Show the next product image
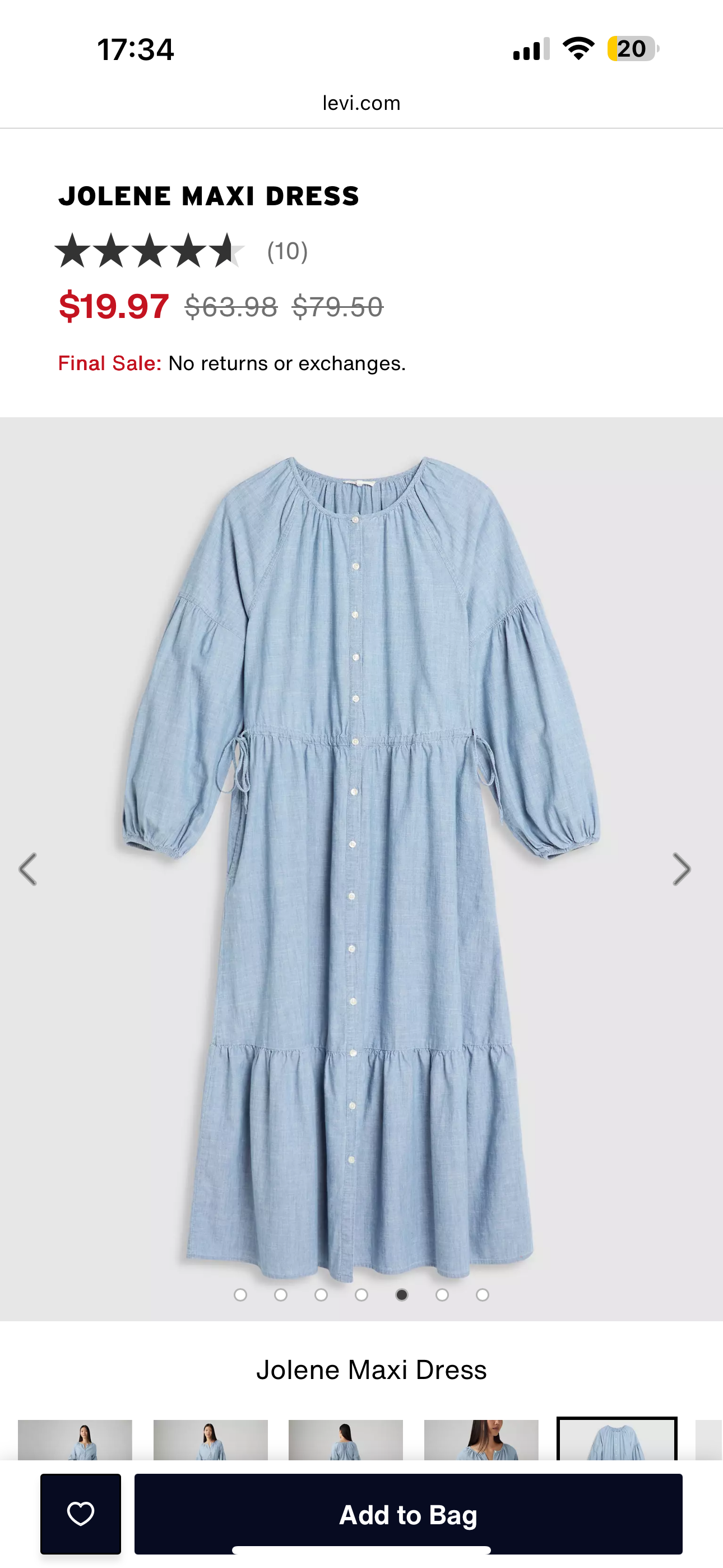 point(681,869)
